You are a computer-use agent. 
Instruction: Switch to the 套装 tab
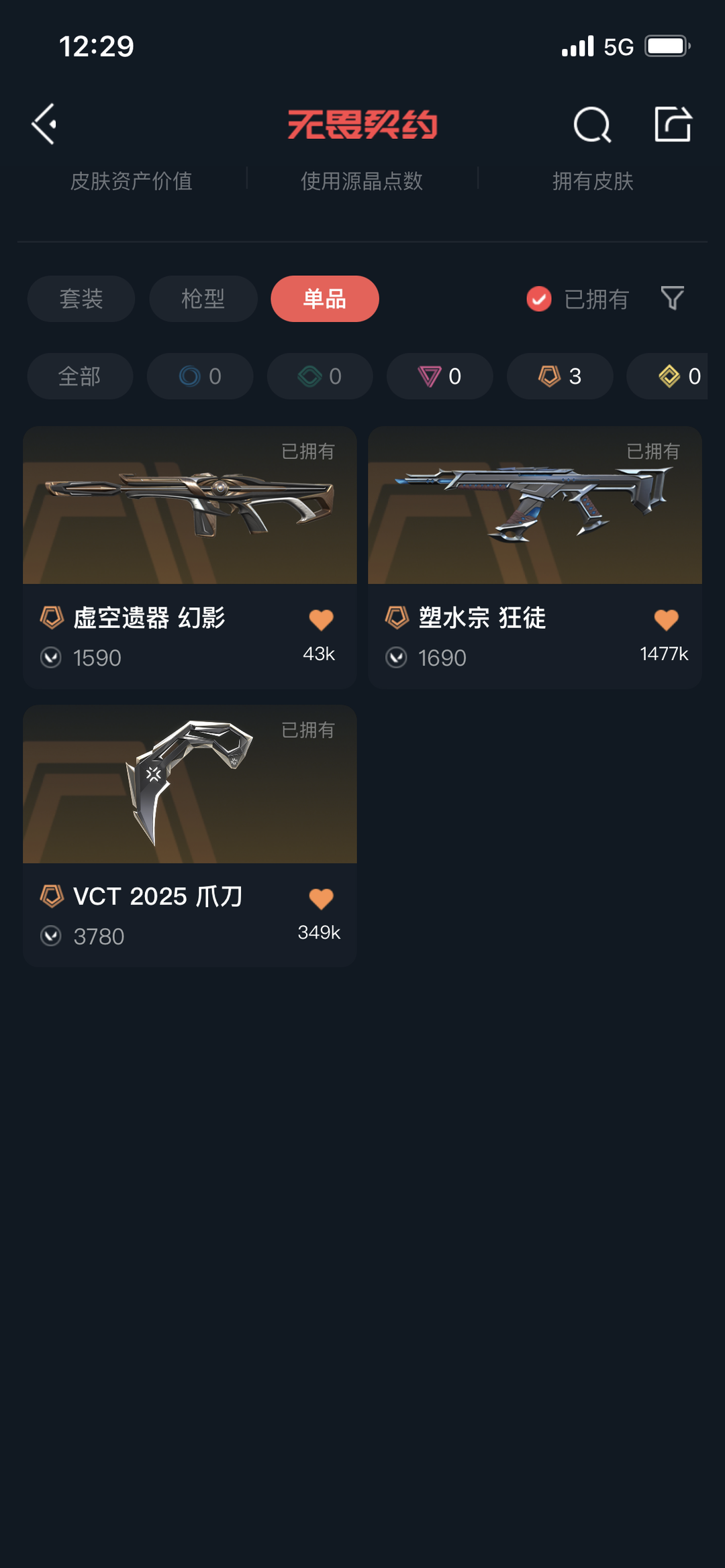(x=81, y=299)
